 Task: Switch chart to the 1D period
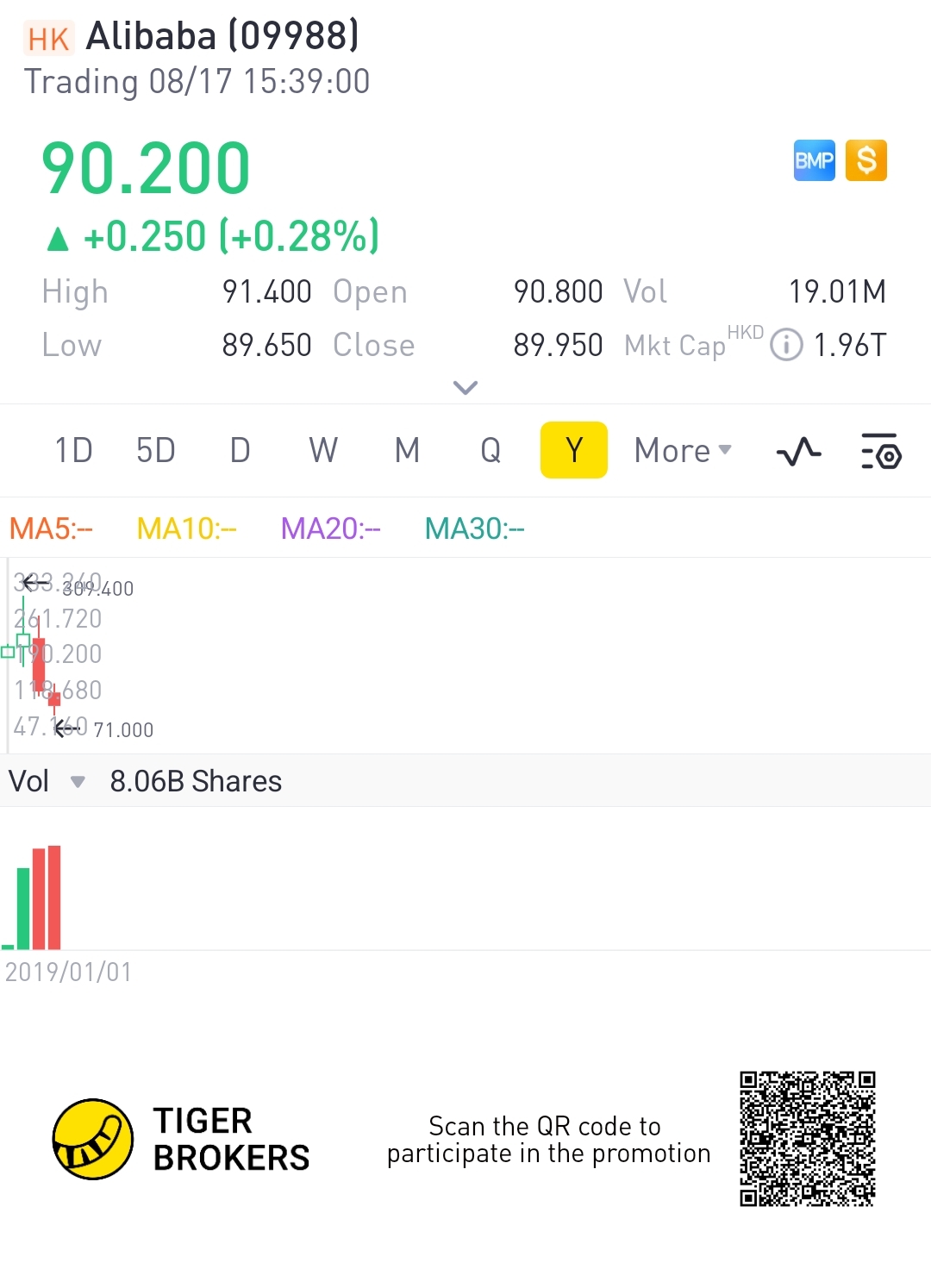pyautogui.click(x=74, y=450)
